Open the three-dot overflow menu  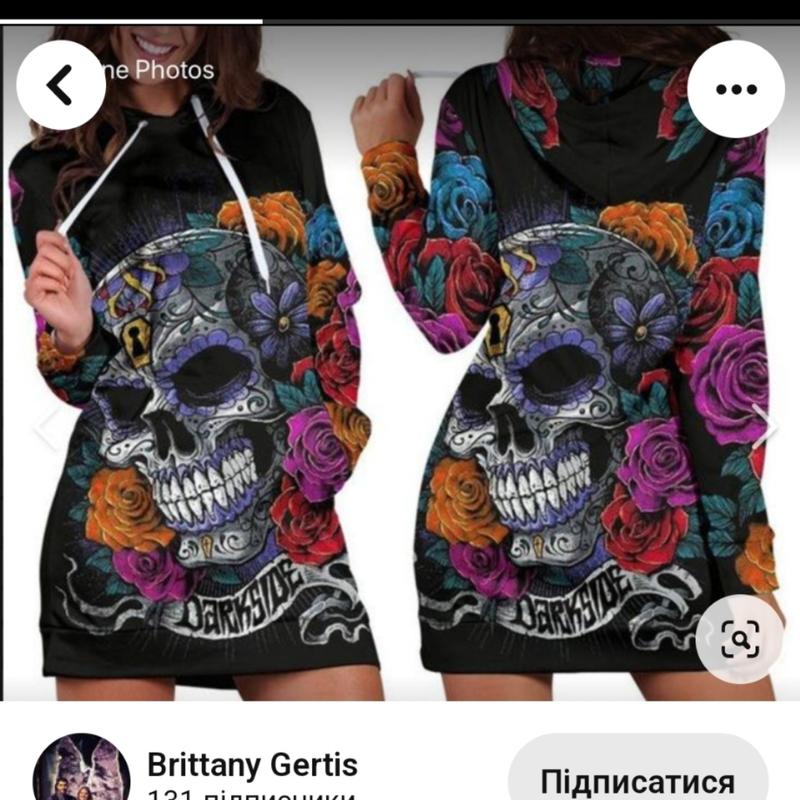click(737, 89)
